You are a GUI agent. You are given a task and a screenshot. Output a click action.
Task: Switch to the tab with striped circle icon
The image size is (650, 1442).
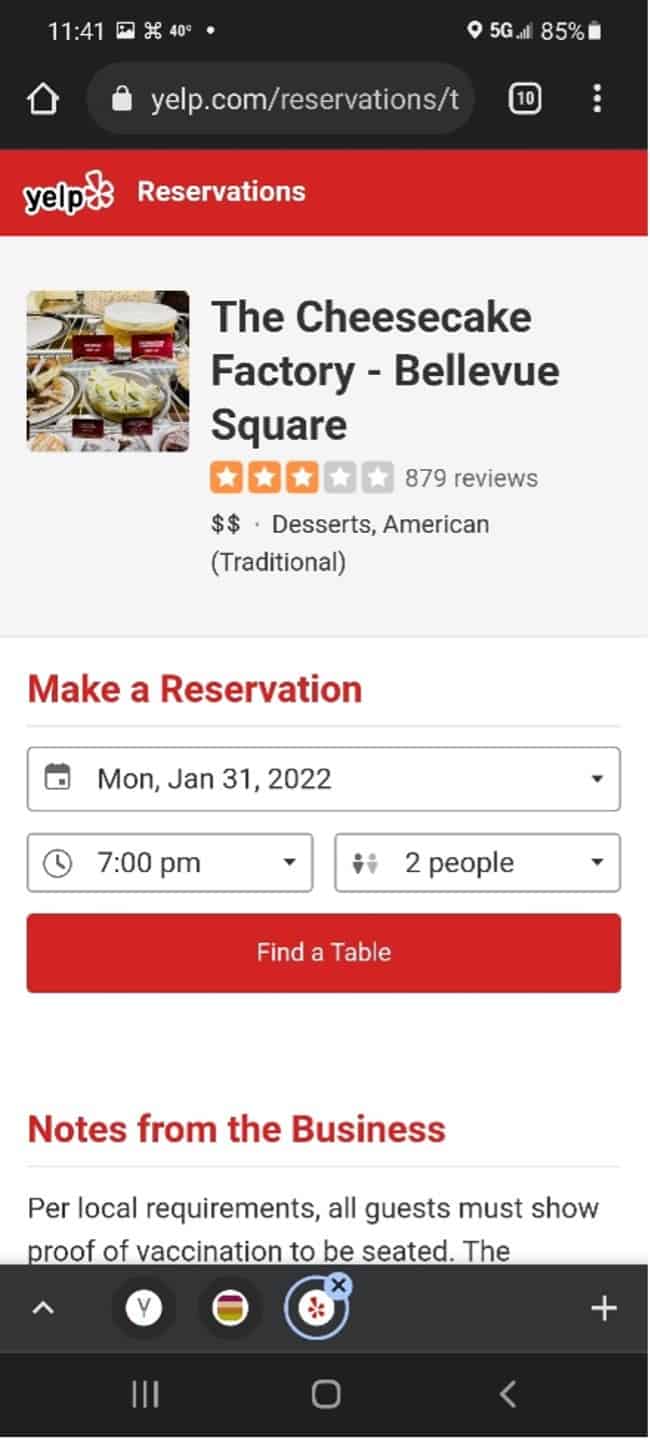coord(231,1309)
